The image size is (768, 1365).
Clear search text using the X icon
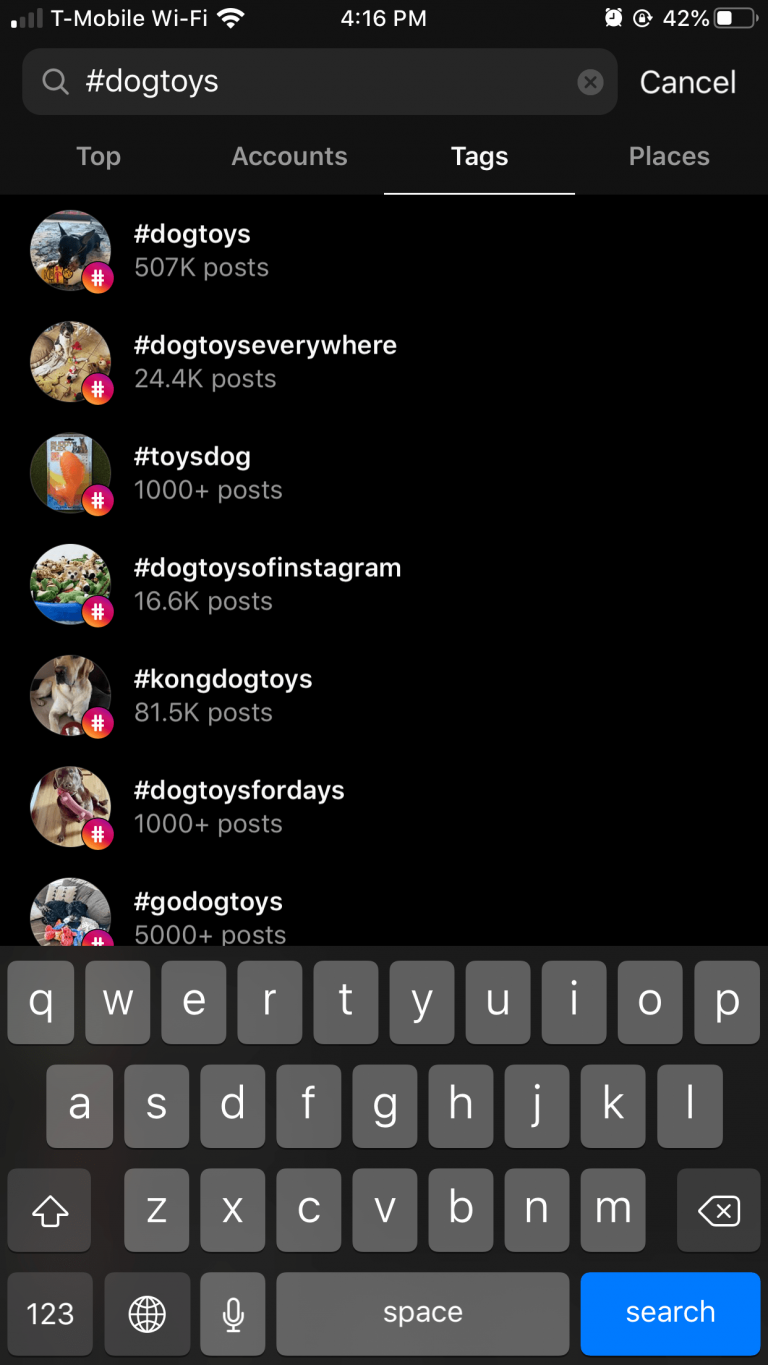click(590, 82)
